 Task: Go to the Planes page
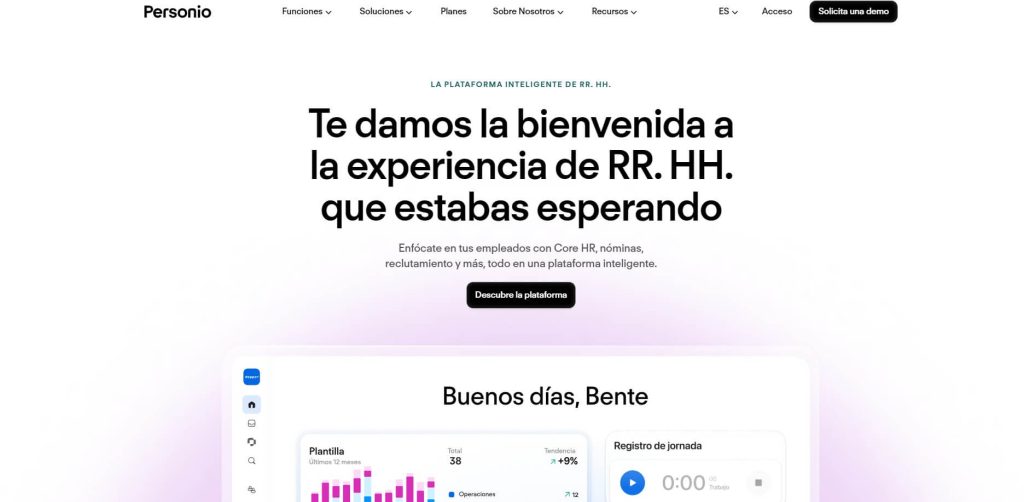tap(453, 12)
